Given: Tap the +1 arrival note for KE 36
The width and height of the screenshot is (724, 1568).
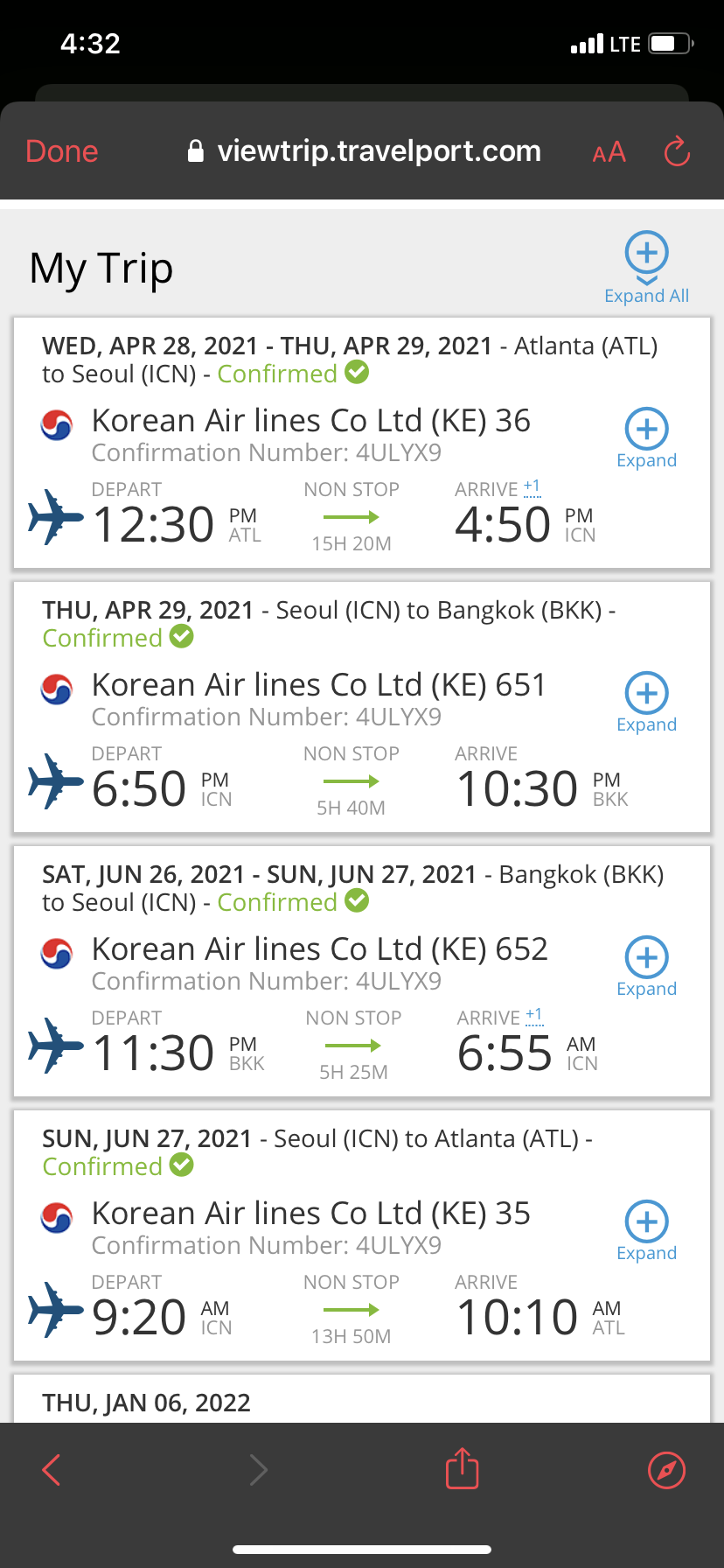Looking at the screenshot, I should (532, 486).
